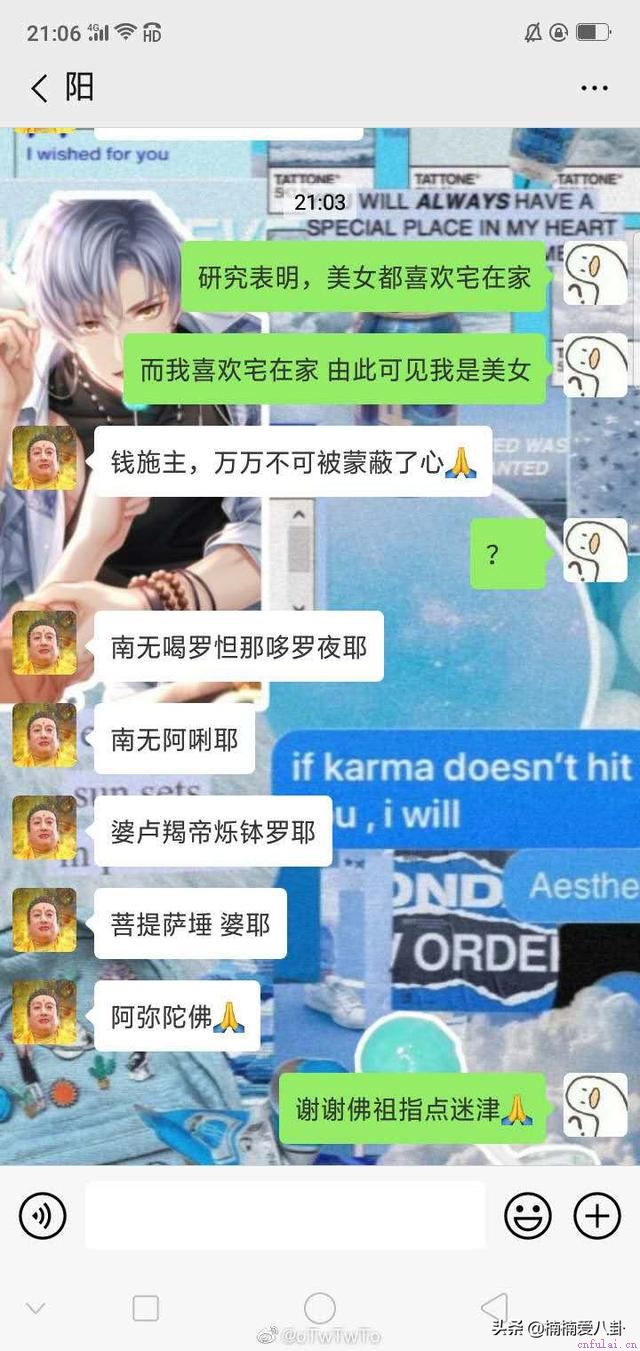Open the contact's avatar beside 钱施主 message
The height and width of the screenshot is (1351, 640).
pyautogui.click(x=44, y=458)
